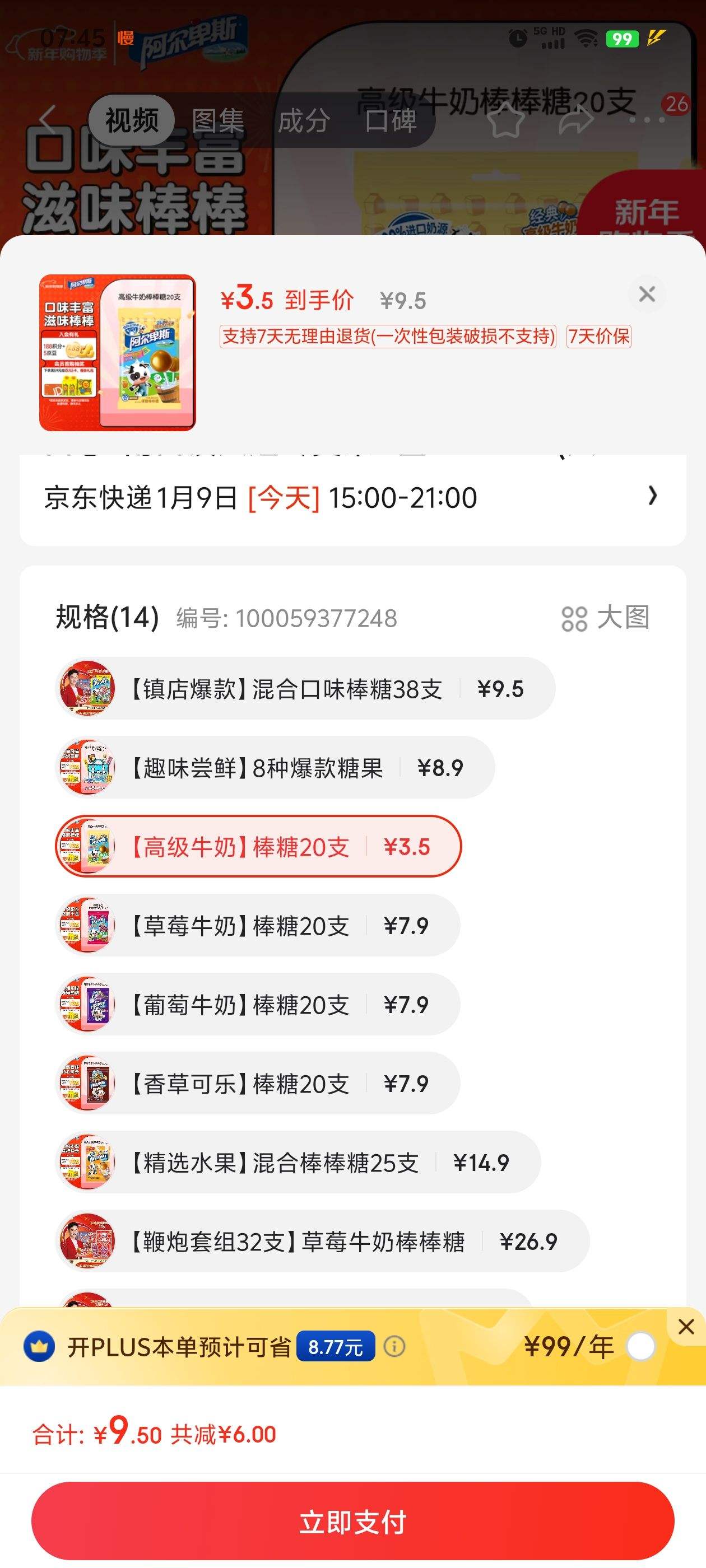Tap 立即支付 to pay now

click(x=352, y=1521)
